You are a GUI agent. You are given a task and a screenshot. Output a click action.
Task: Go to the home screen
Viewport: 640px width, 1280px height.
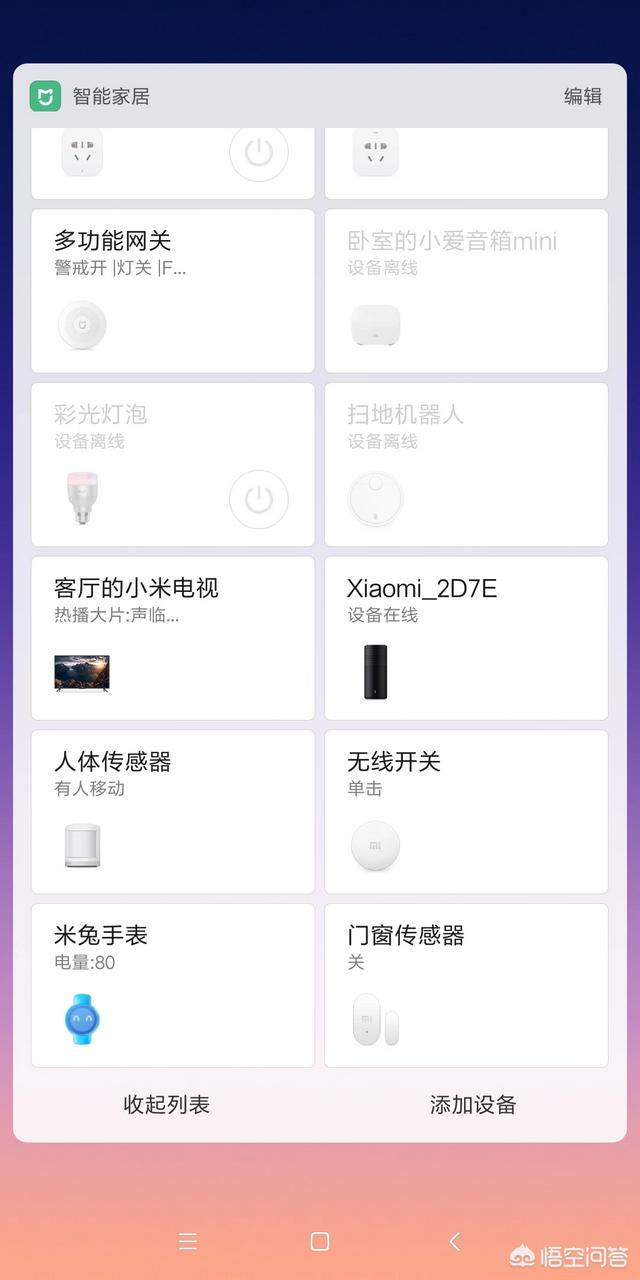[x=320, y=1241]
